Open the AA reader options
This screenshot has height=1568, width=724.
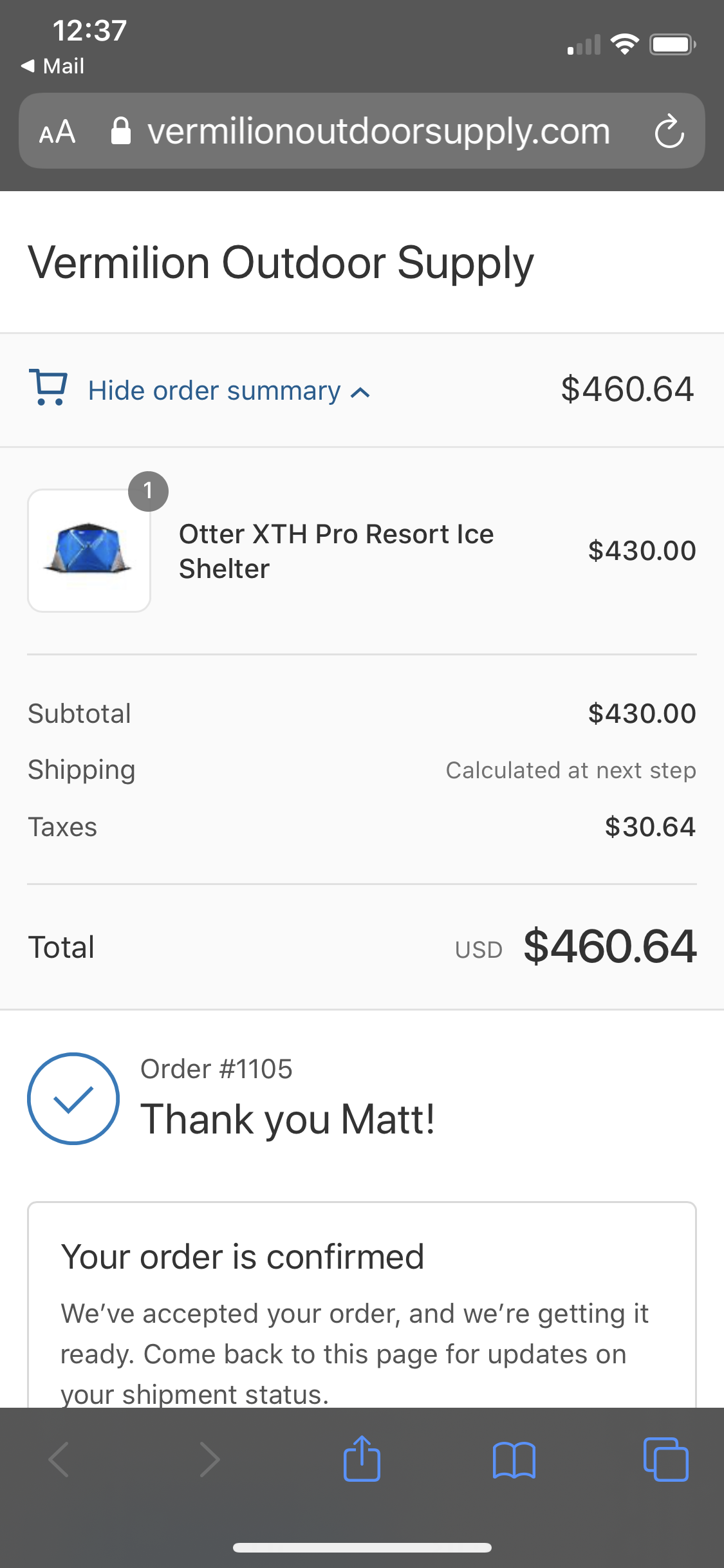click(57, 131)
